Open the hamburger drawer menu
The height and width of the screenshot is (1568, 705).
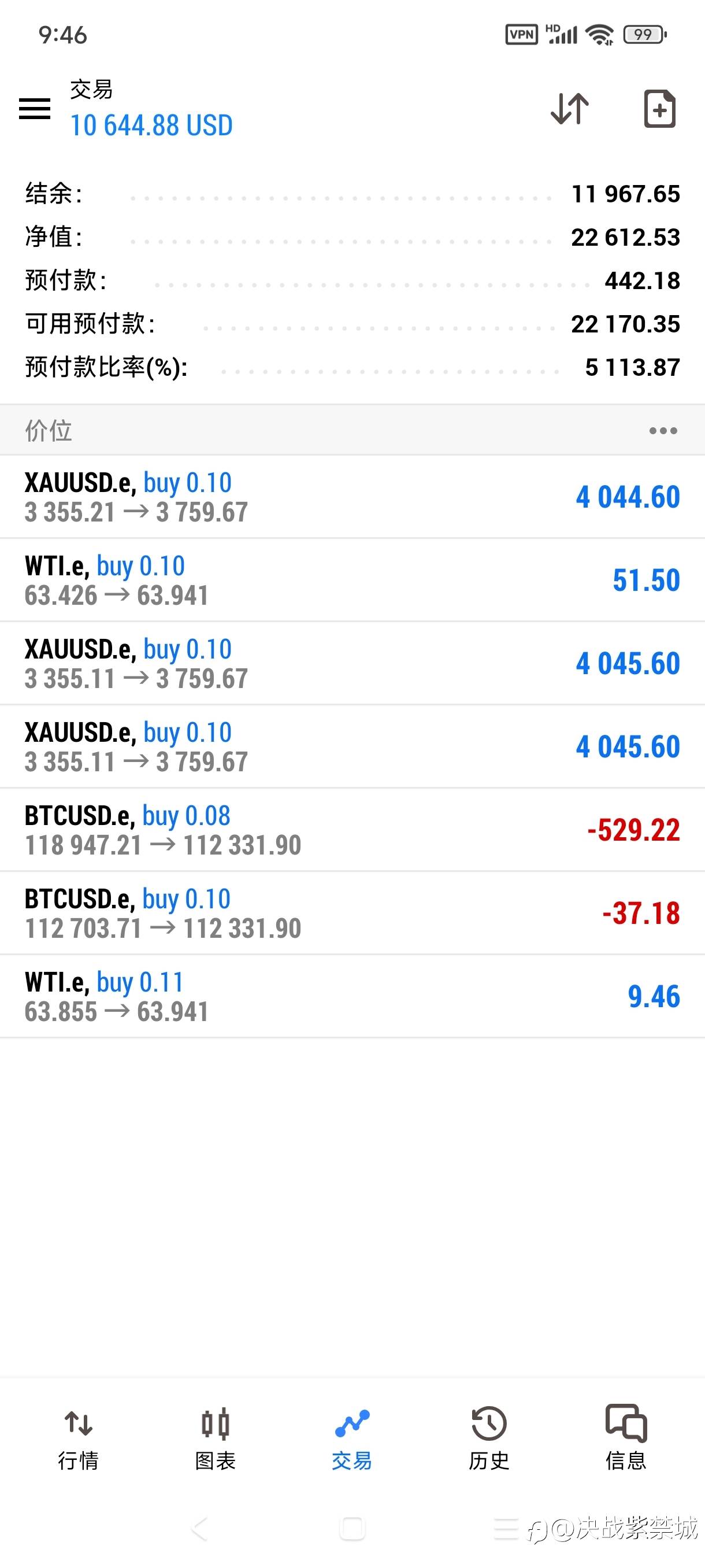(35, 109)
